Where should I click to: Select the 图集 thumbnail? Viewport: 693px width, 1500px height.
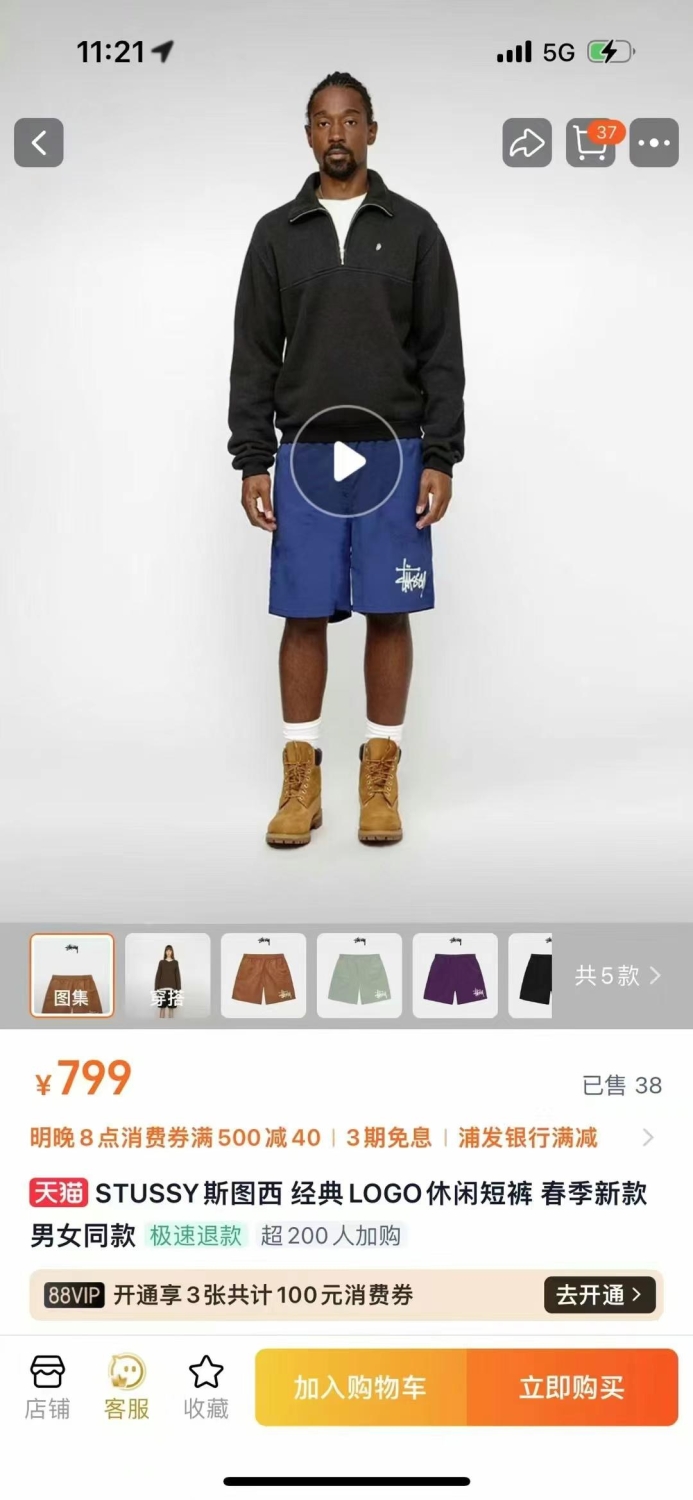72,975
